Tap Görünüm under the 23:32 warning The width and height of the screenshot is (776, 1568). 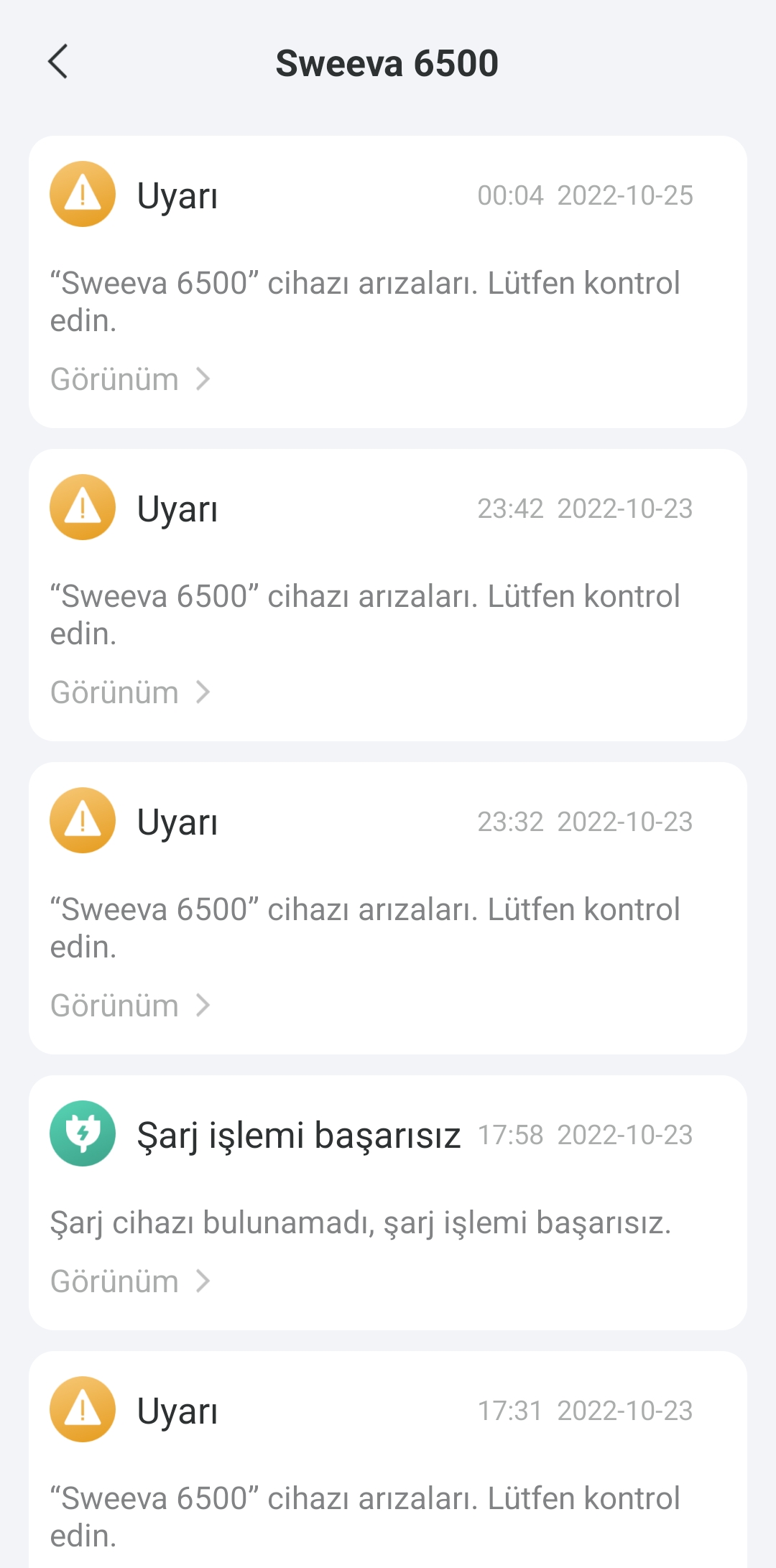130,1006
